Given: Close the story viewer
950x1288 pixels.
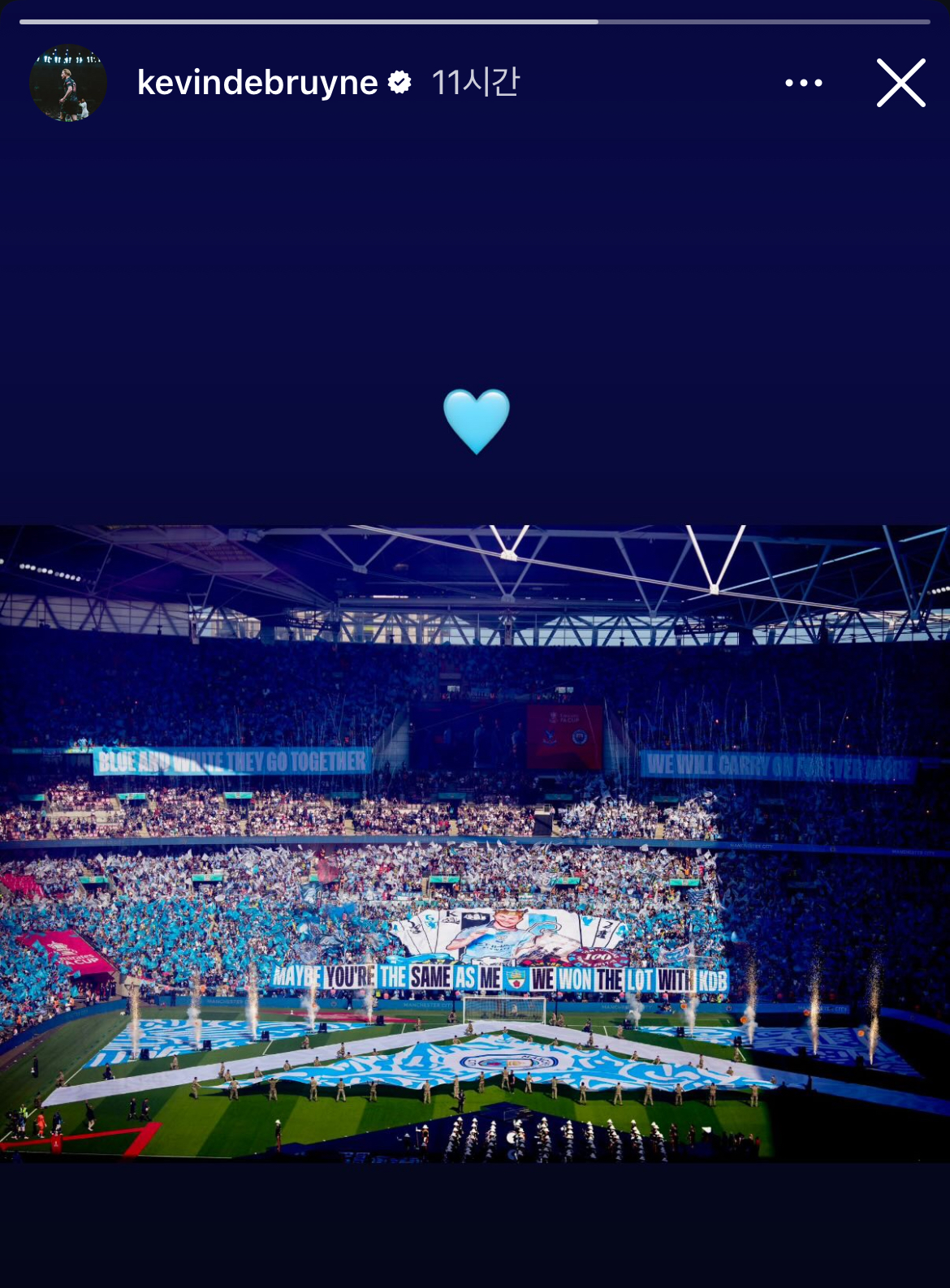Looking at the screenshot, I should tap(900, 83).
